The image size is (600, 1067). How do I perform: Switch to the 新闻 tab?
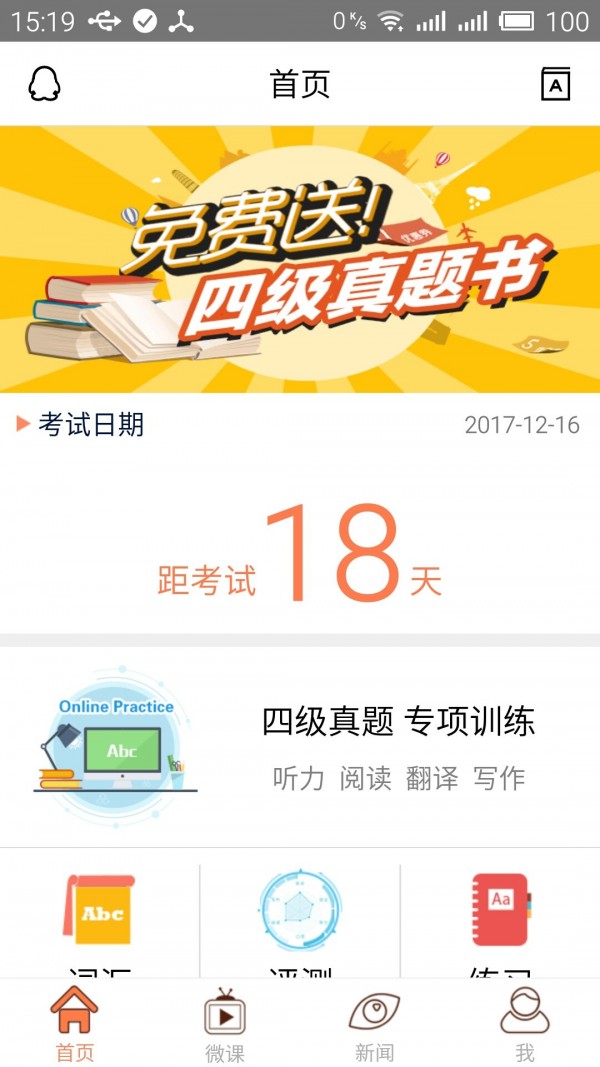[375, 1024]
